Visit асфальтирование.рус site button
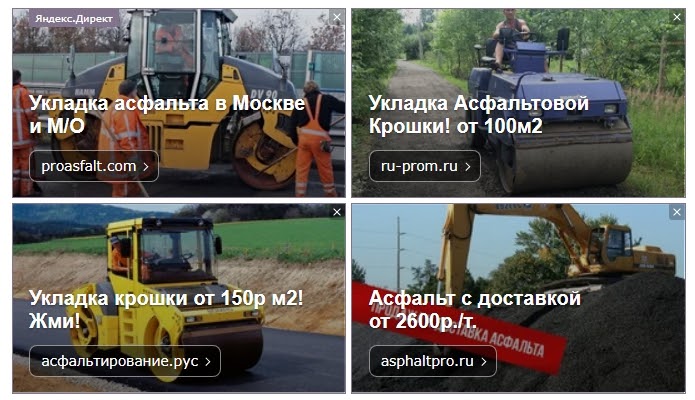695x400 pixels. click(x=124, y=361)
